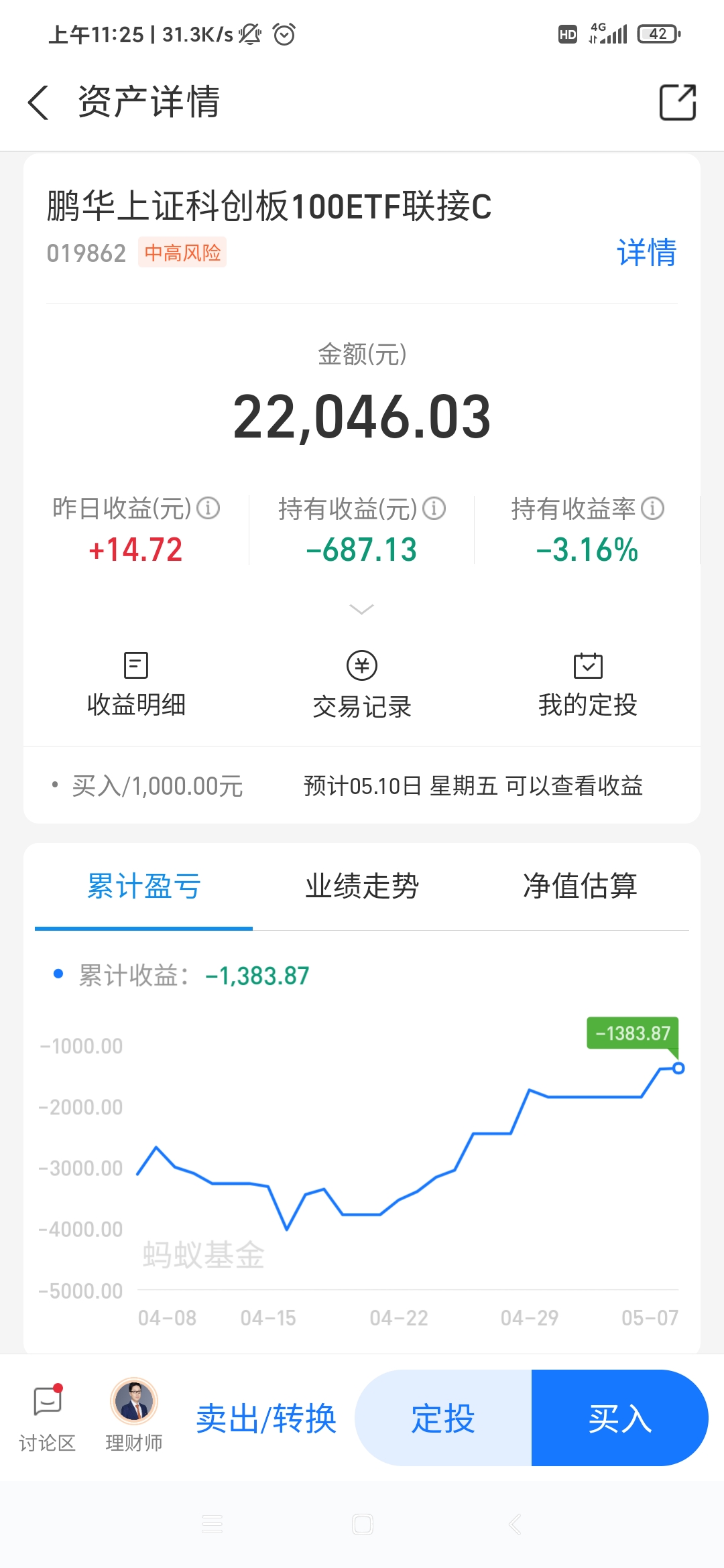
Task: Expand fund details via 详情 link
Action: [x=646, y=253]
